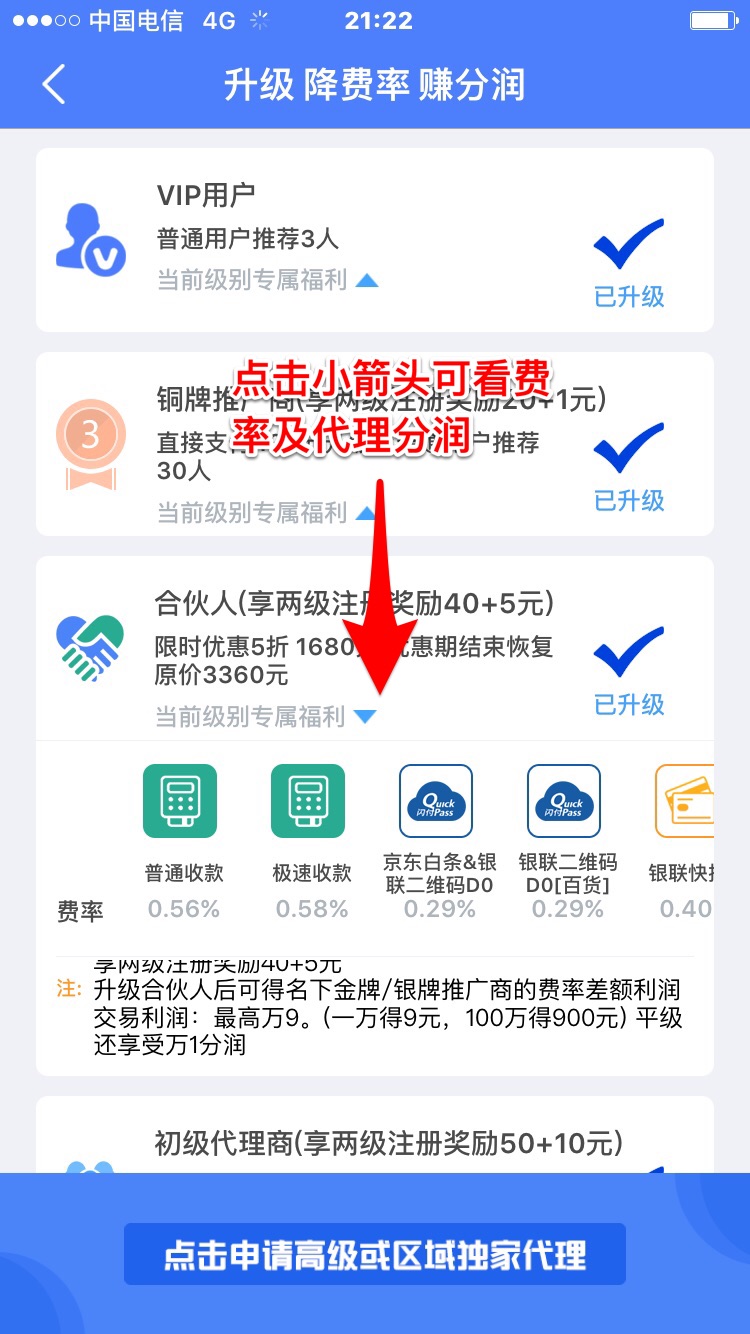750x1334 pixels.
Task: Tap the 京东白条&银联二维码D0 QuickPass icon
Action: [x=434, y=800]
